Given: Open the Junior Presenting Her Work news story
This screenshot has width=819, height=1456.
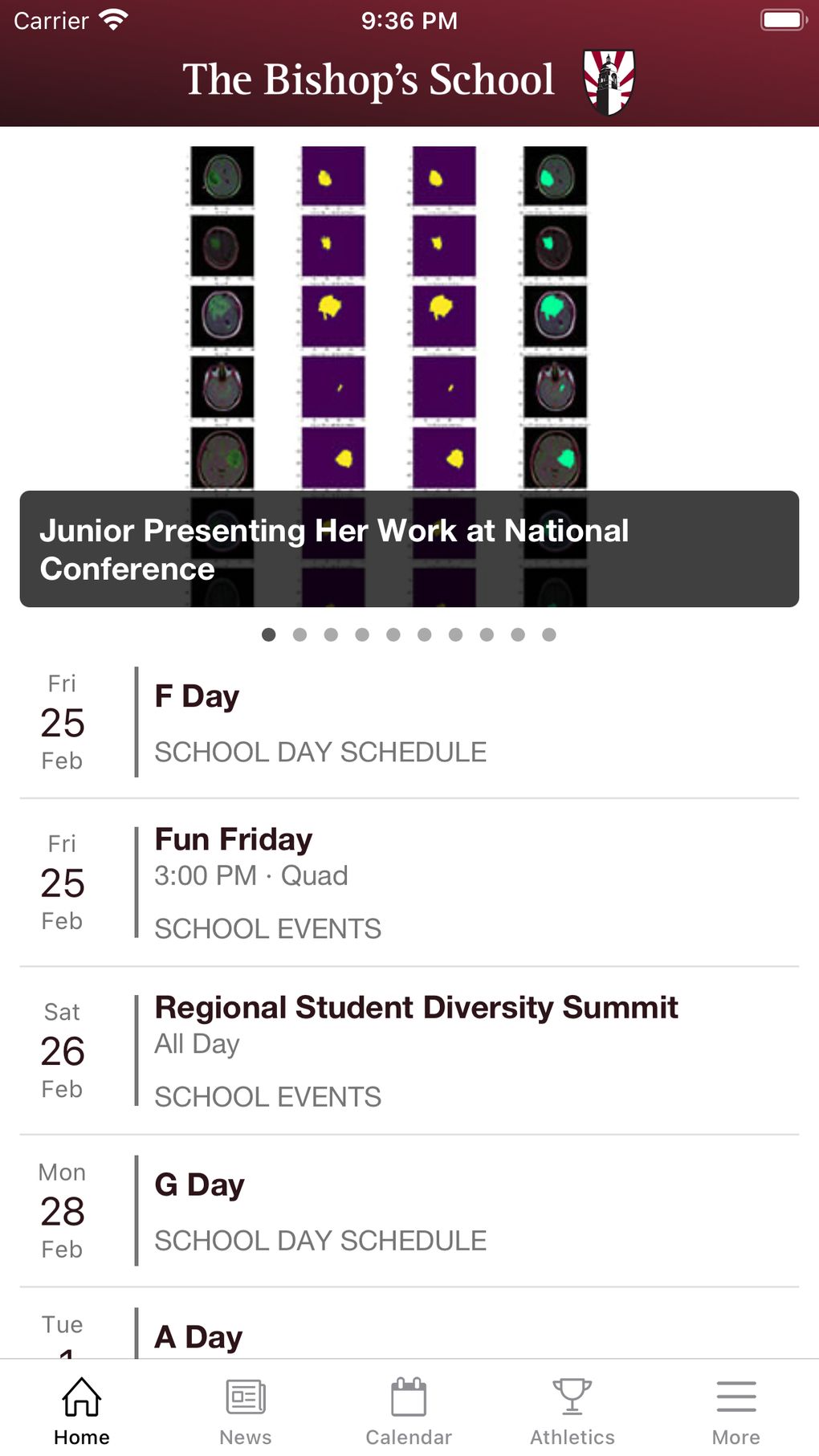Looking at the screenshot, I should click(409, 549).
